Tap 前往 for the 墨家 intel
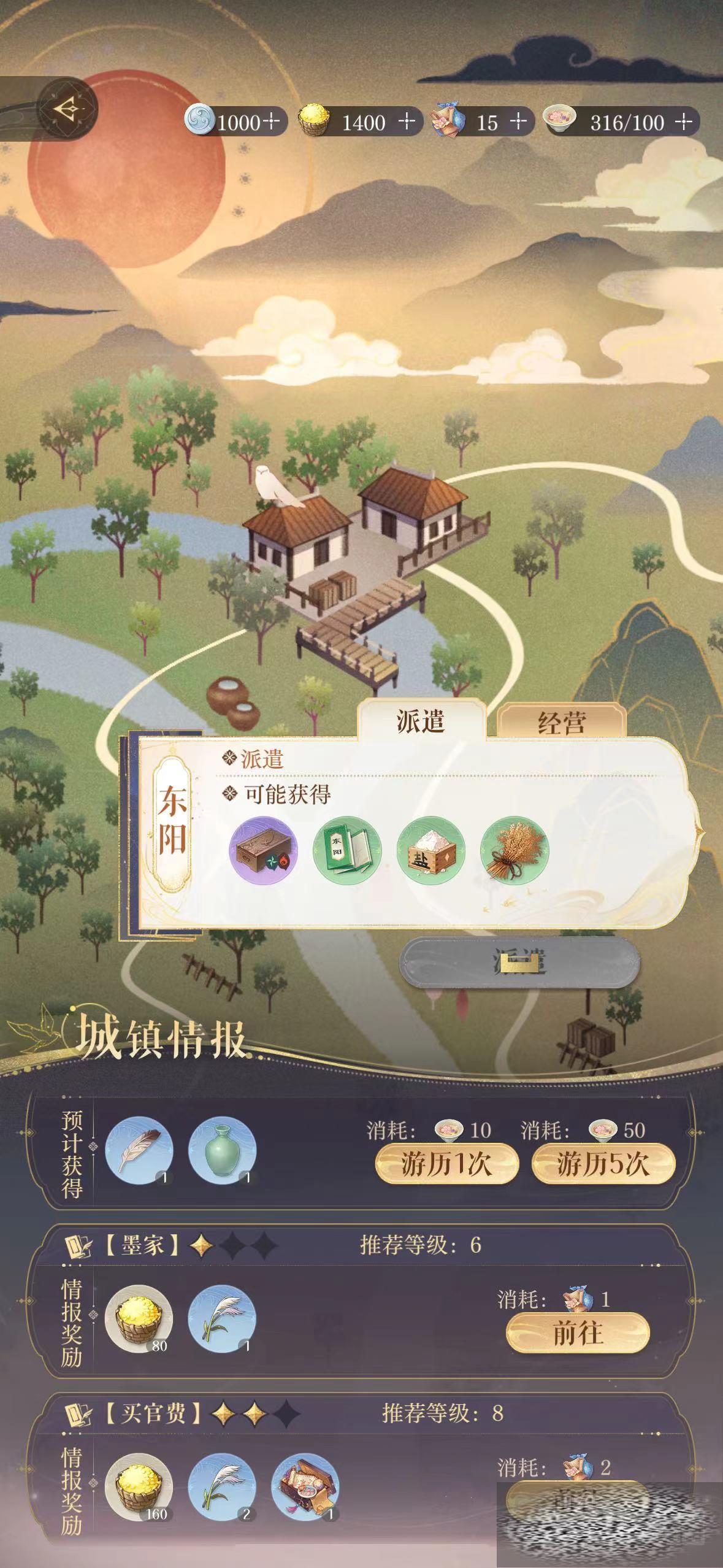 point(577,1333)
